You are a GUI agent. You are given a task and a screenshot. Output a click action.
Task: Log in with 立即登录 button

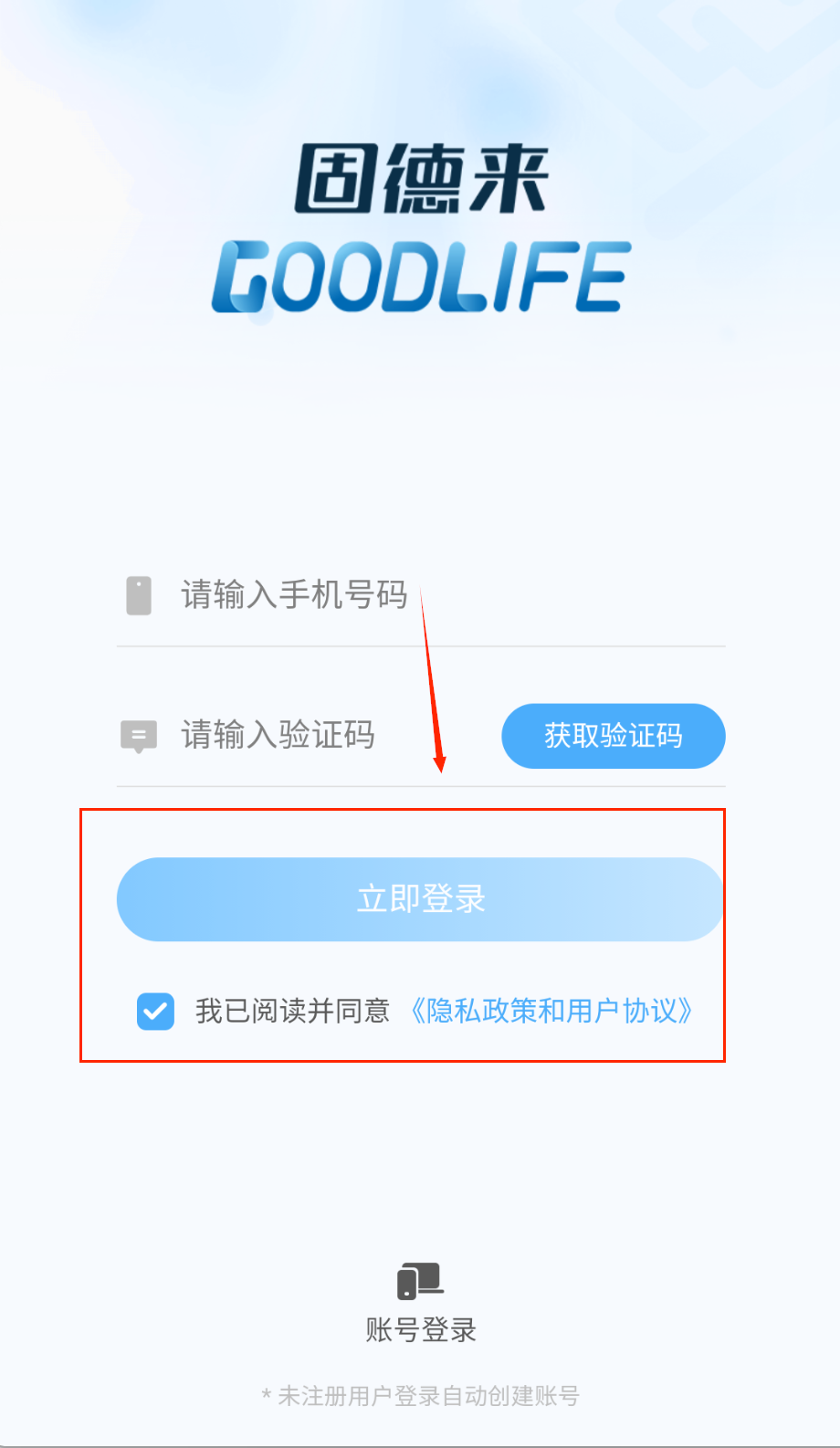420,899
